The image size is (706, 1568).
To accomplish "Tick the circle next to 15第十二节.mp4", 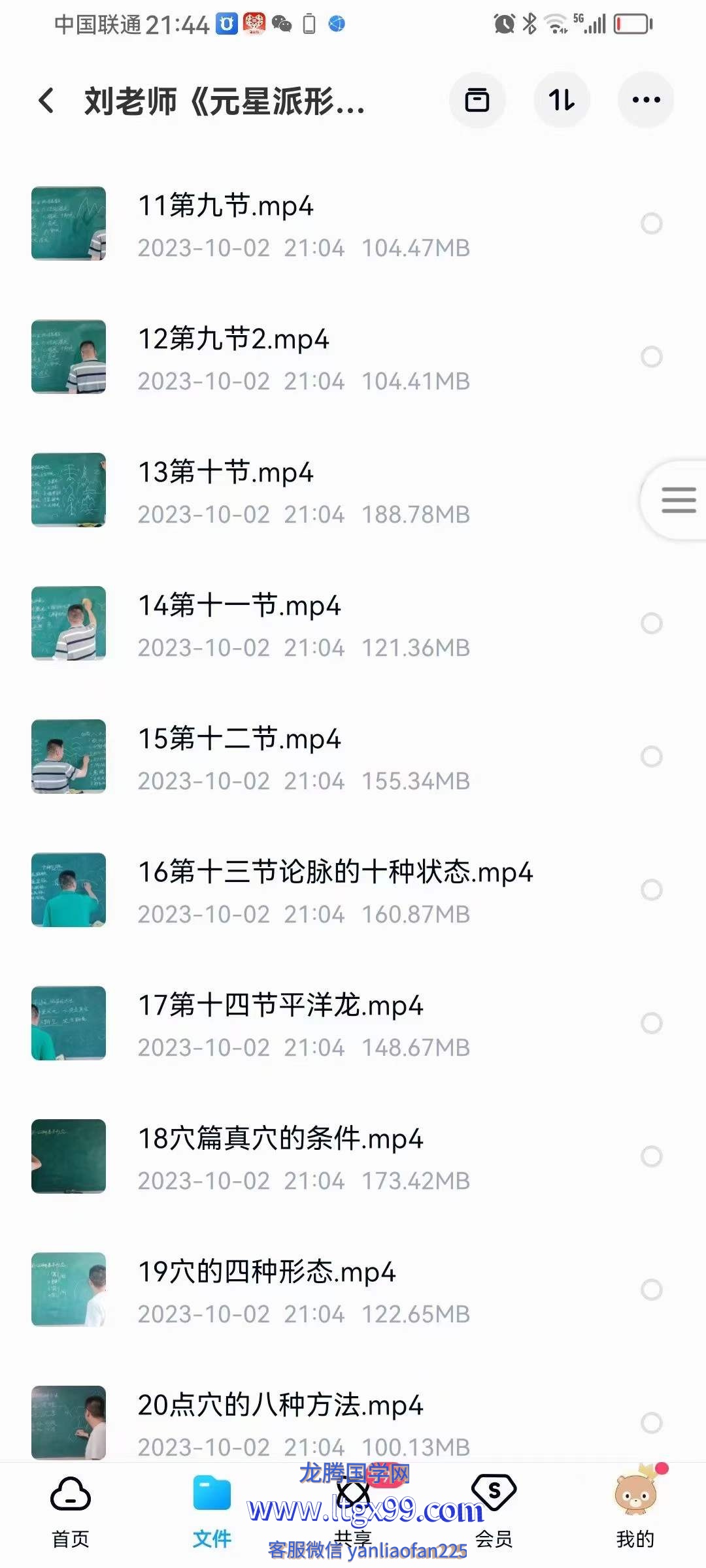I will point(652,757).
